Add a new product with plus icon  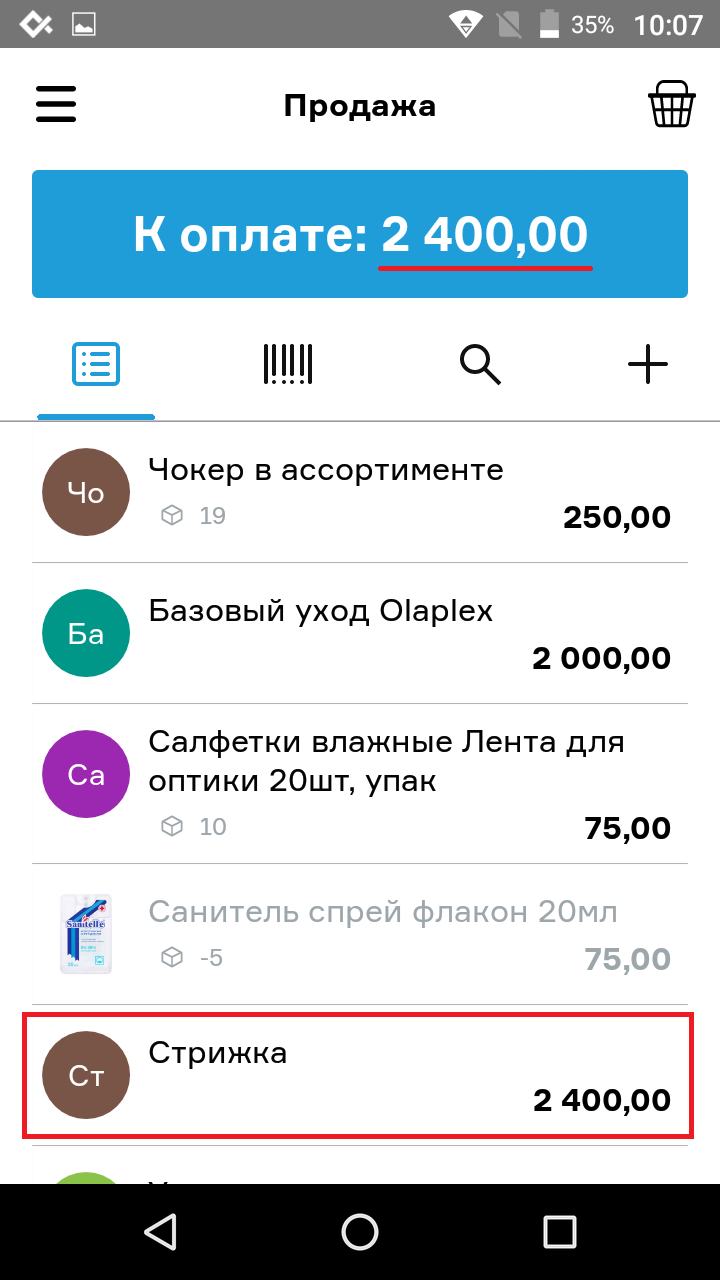pos(648,364)
